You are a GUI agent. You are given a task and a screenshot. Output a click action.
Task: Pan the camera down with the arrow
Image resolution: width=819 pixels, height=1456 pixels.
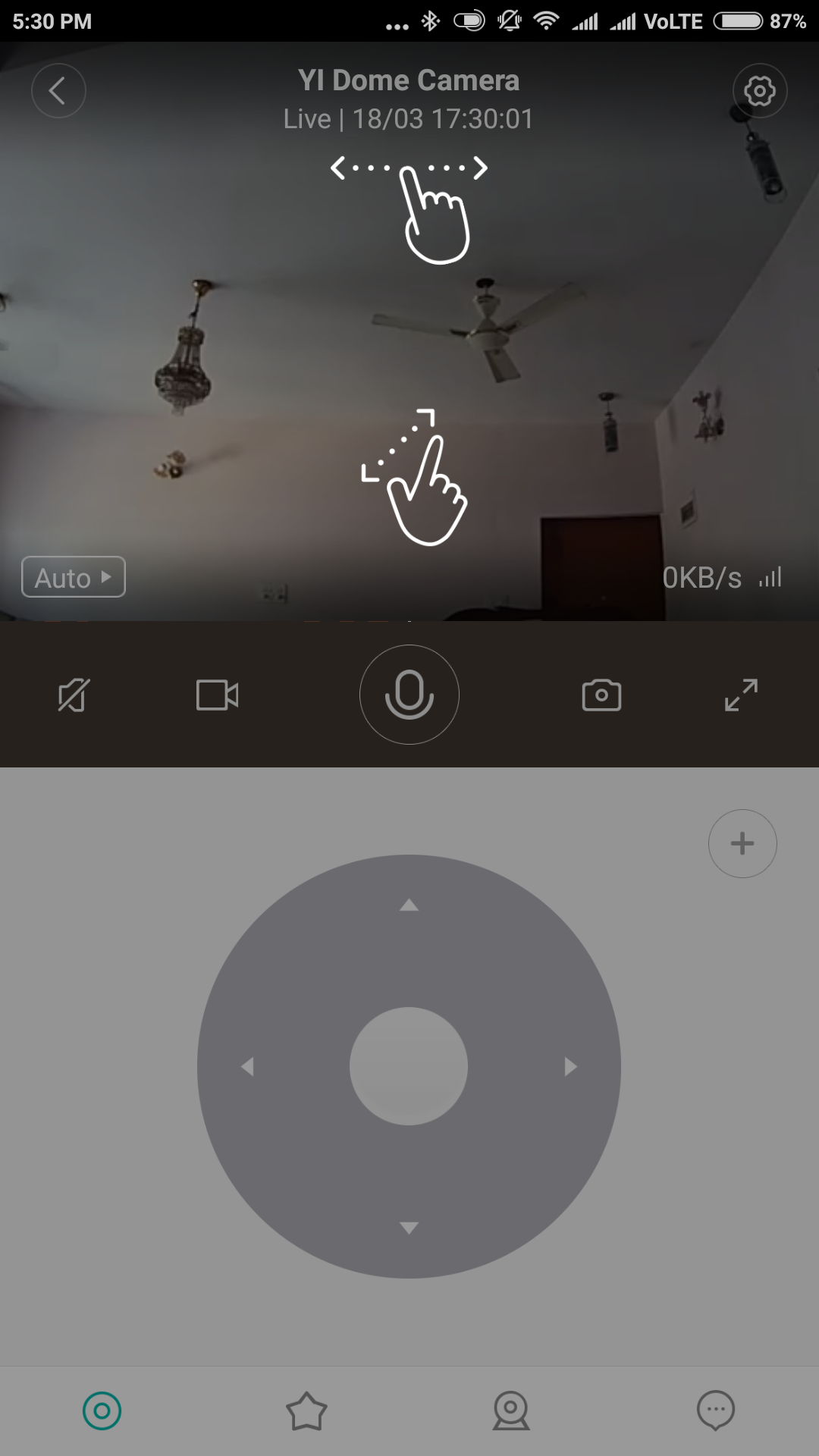coord(409,1228)
